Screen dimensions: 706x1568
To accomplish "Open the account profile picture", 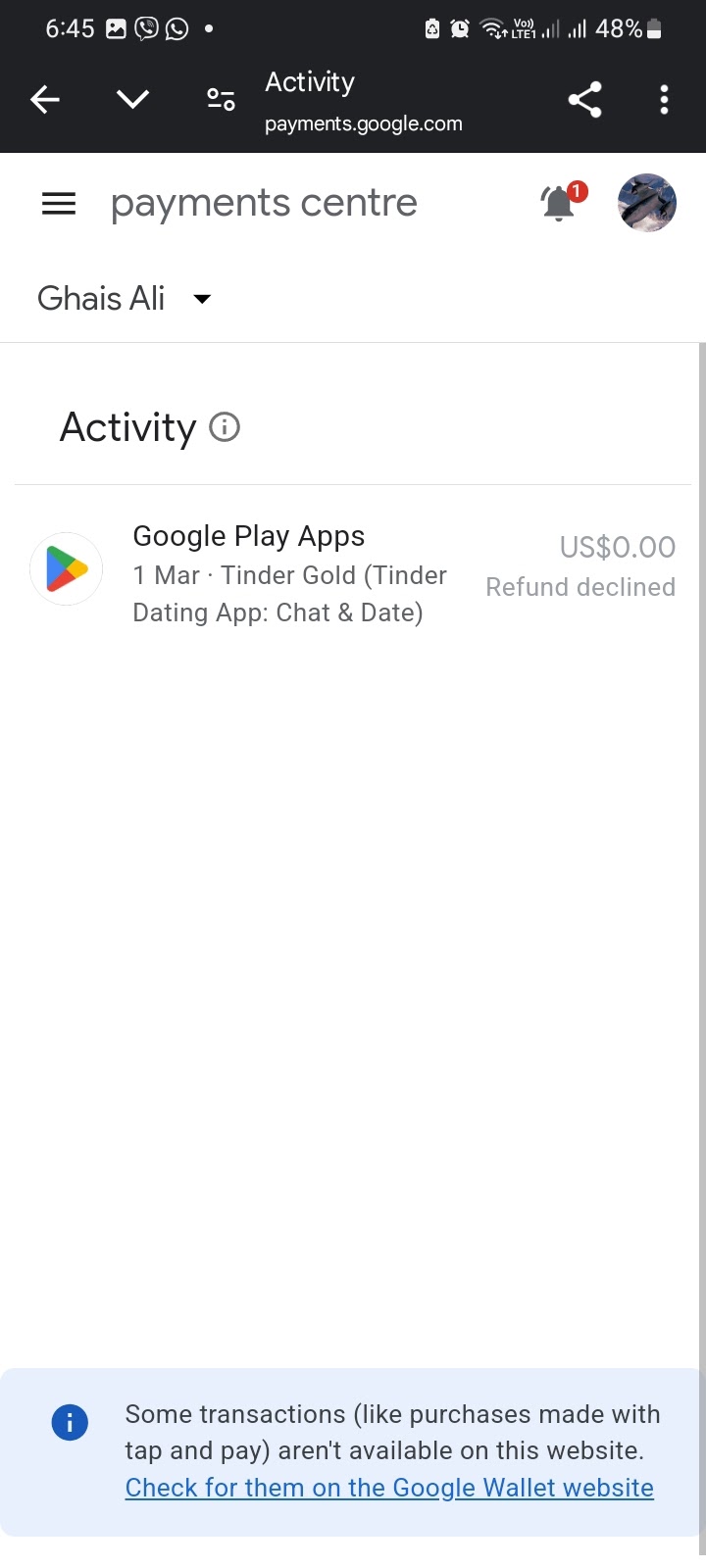I will [x=646, y=203].
